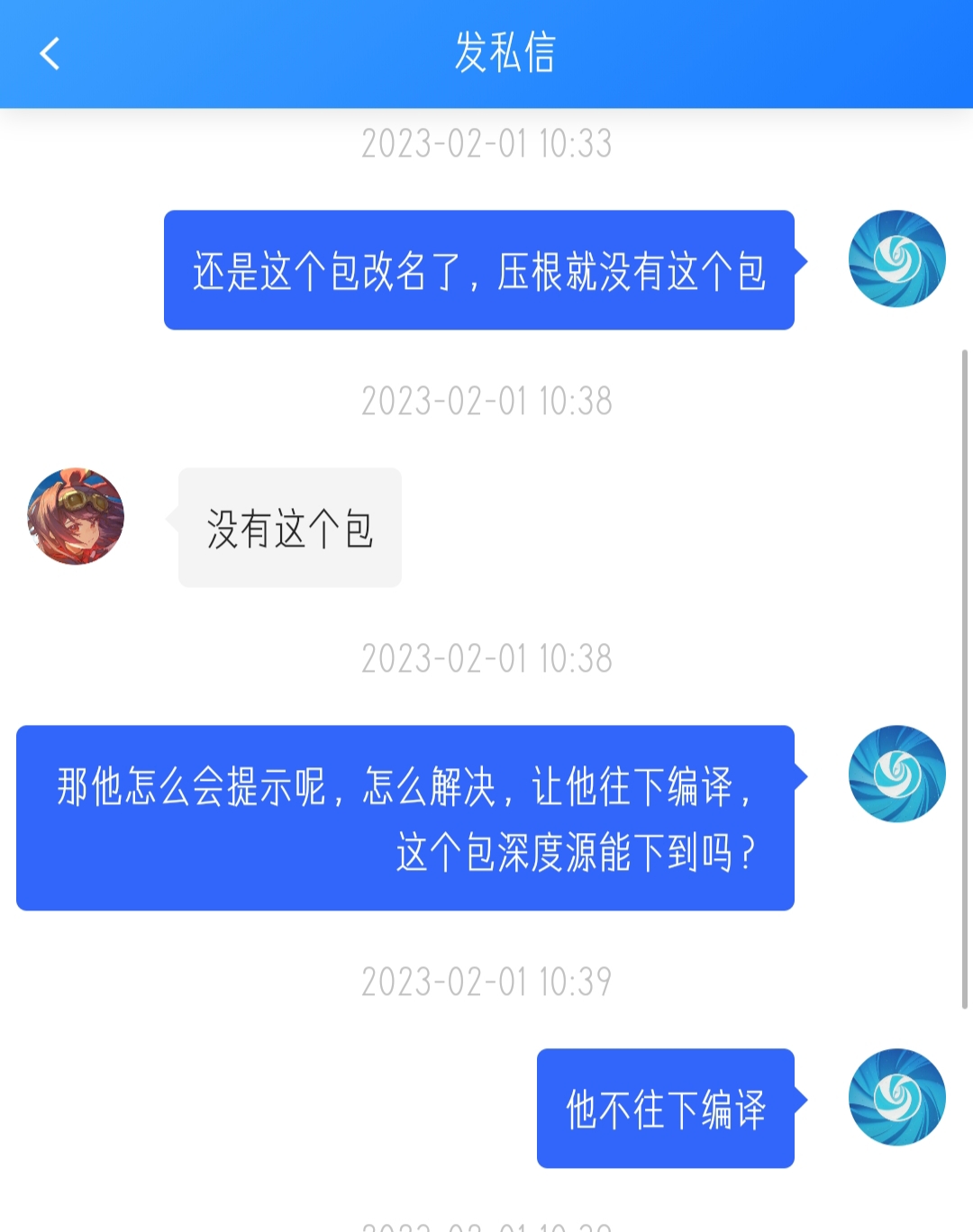Tap the topmost spiral avatar beside first message

(x=896, y=258)
